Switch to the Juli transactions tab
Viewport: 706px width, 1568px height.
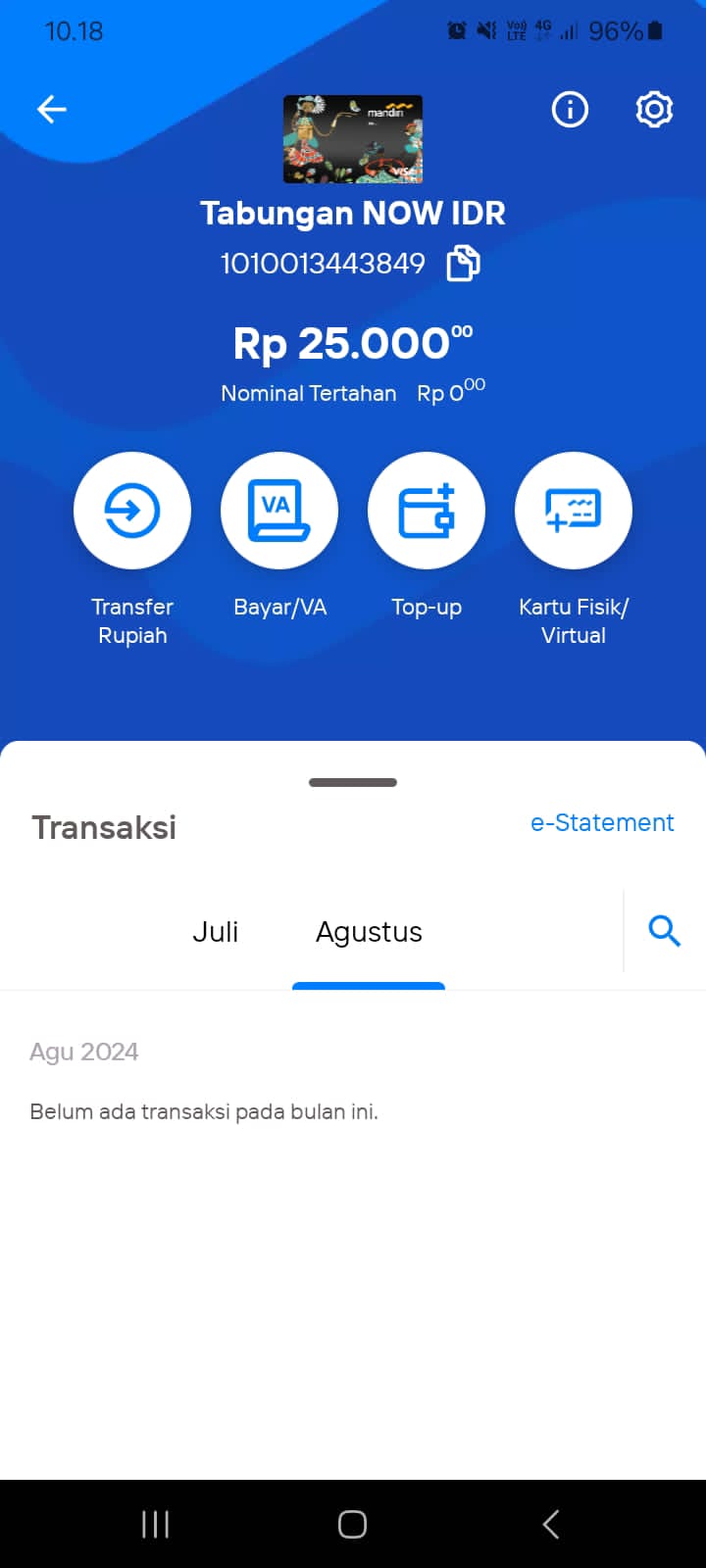216,932
